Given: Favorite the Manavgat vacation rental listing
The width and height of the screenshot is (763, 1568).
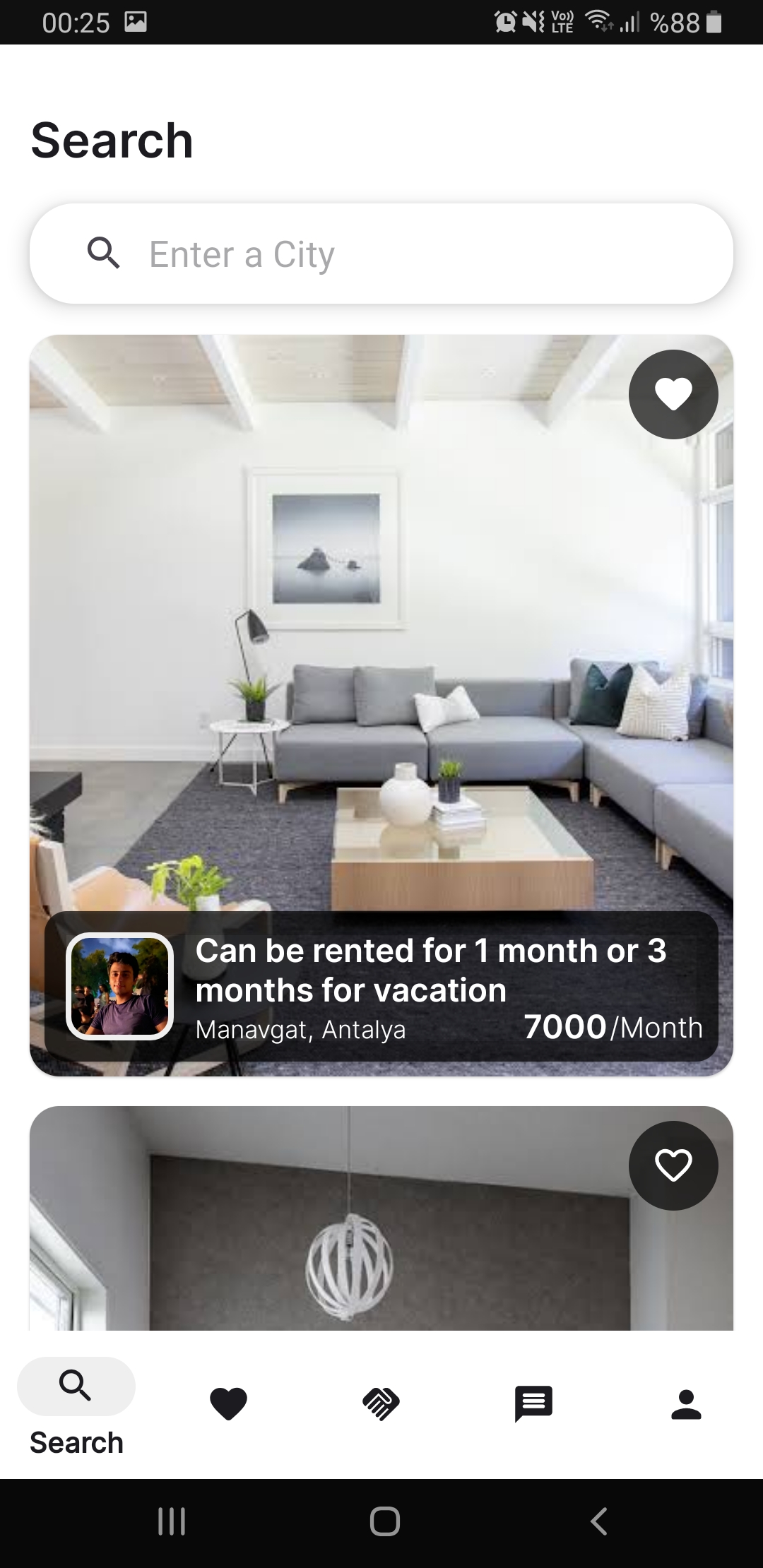Looking at the screenshot, I should [673, 394].
